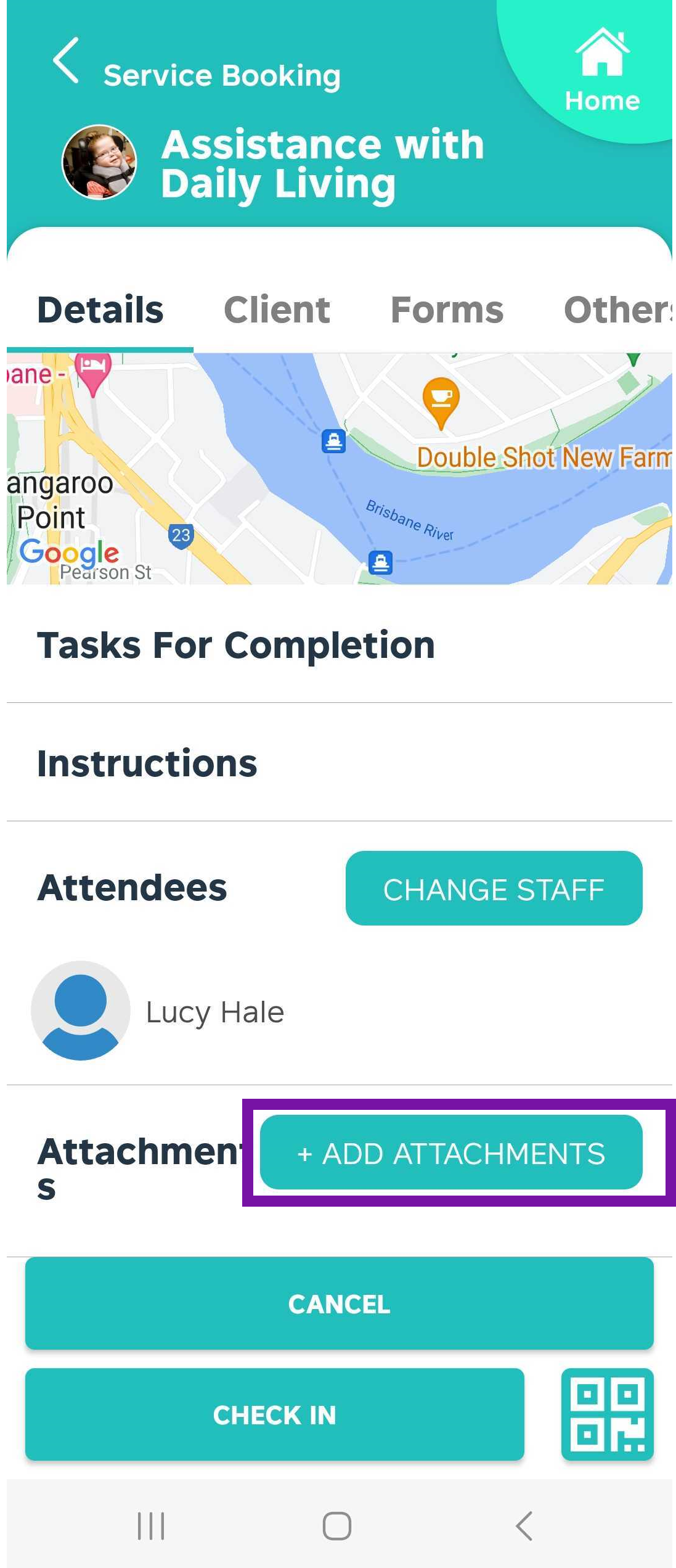
Task: Select the Details tab
Action: coord(100,310)
